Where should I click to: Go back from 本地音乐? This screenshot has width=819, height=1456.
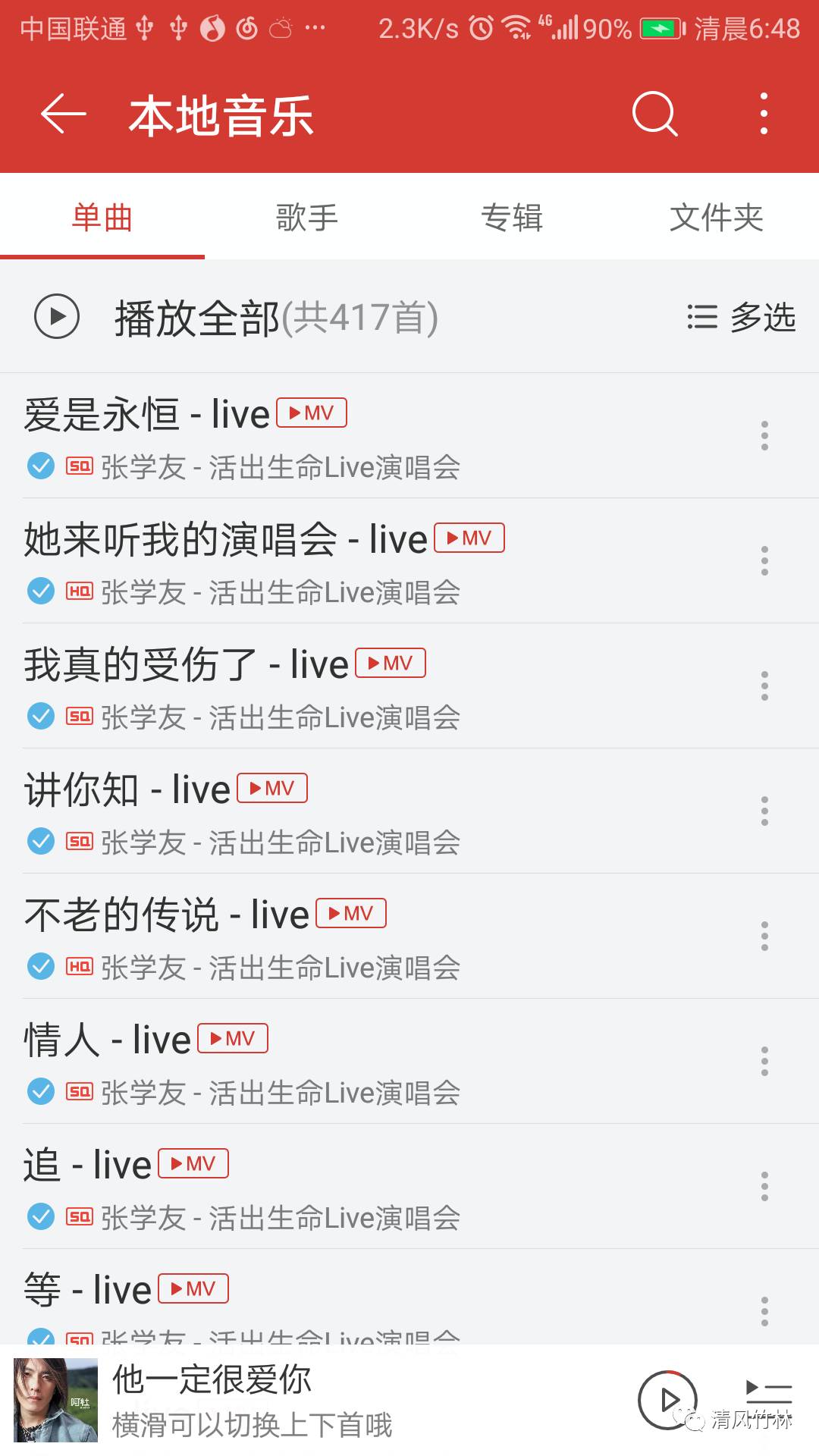[63, 115]
